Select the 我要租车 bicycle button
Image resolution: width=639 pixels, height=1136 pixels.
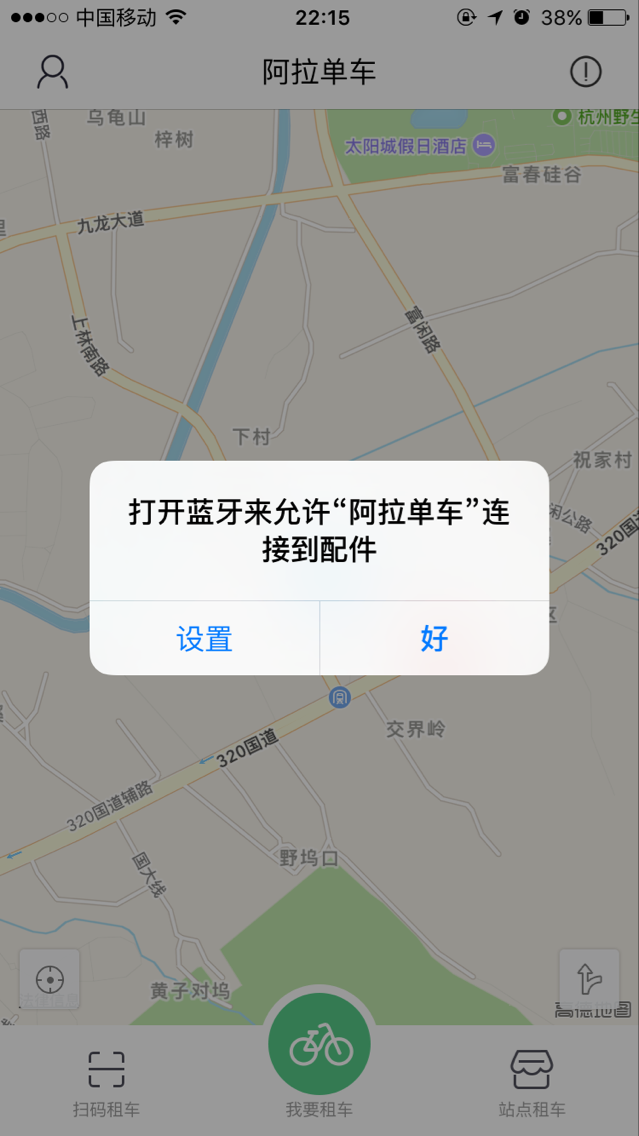click(x=320, y=1047)
